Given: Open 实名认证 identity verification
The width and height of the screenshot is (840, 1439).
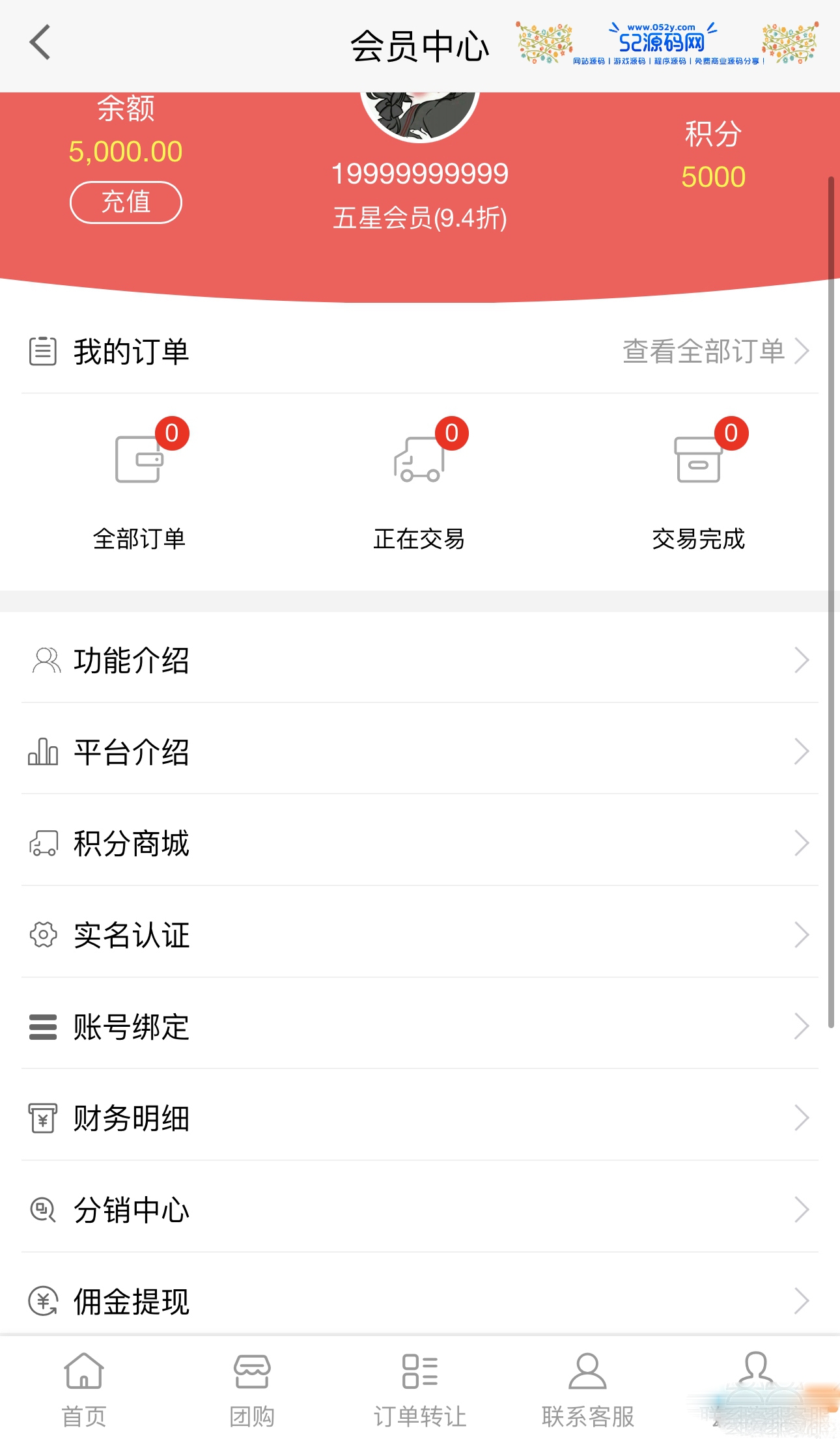Looking at the screenshot, I should (419, 935).
